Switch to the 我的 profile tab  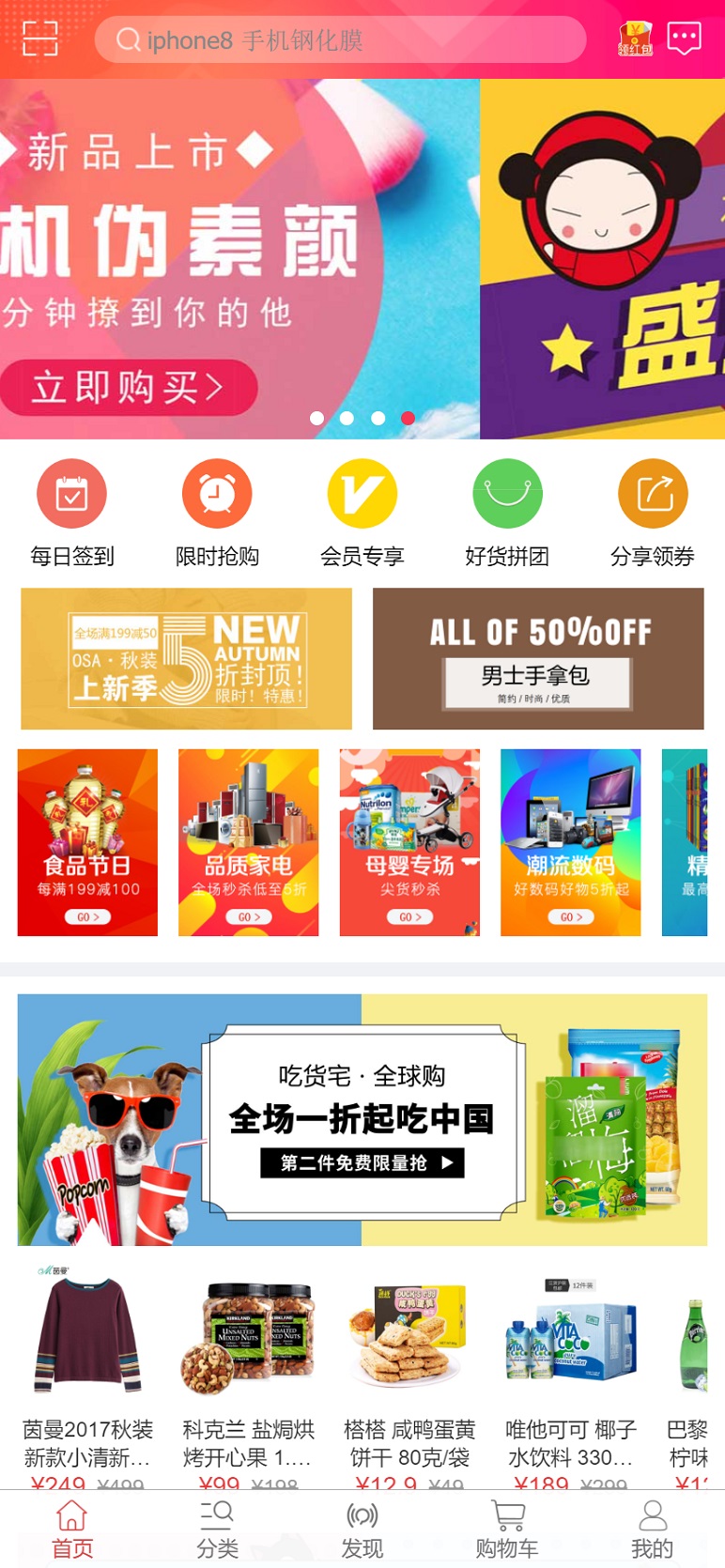pyautogui.click(x=653, y=1530)
